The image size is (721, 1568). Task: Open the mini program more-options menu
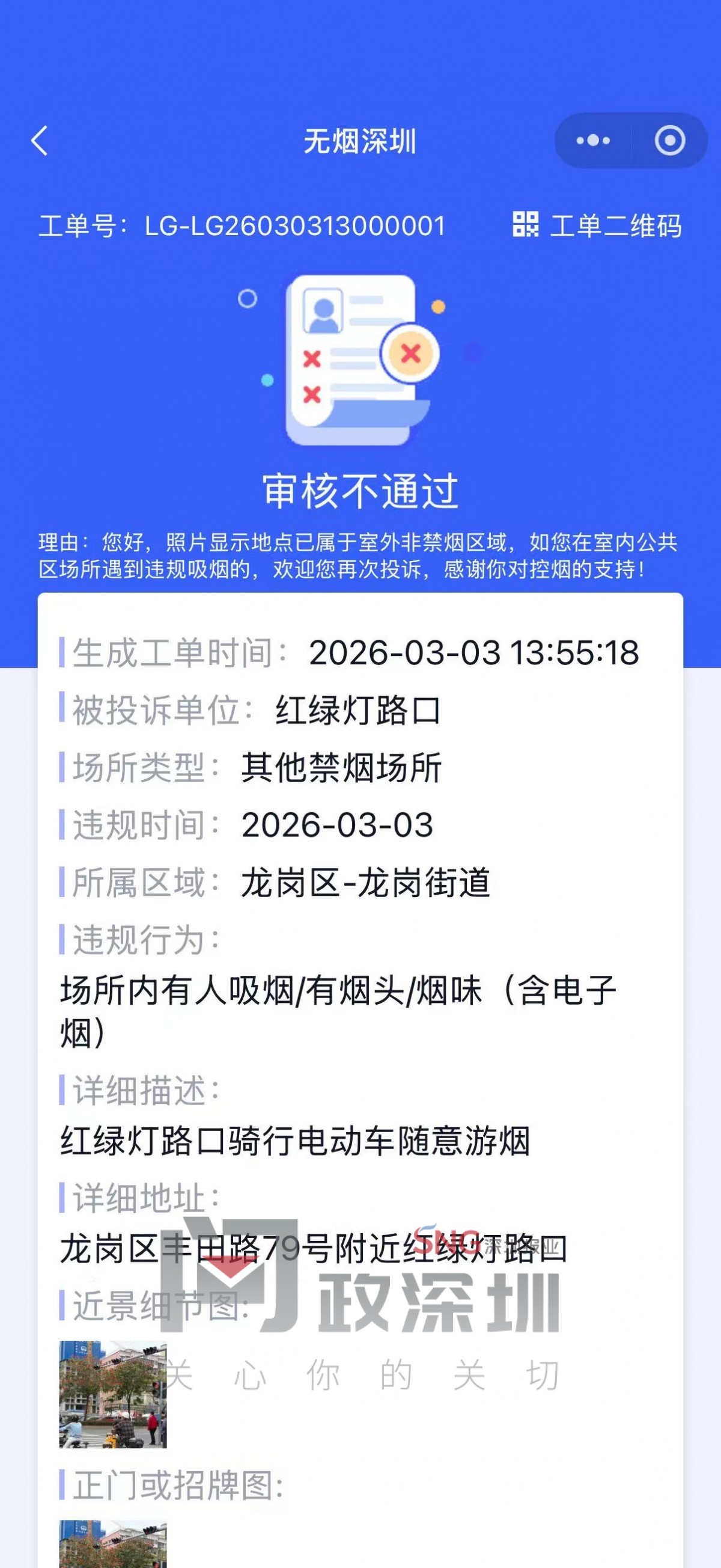pyautogui.click(x=592, y=141)
